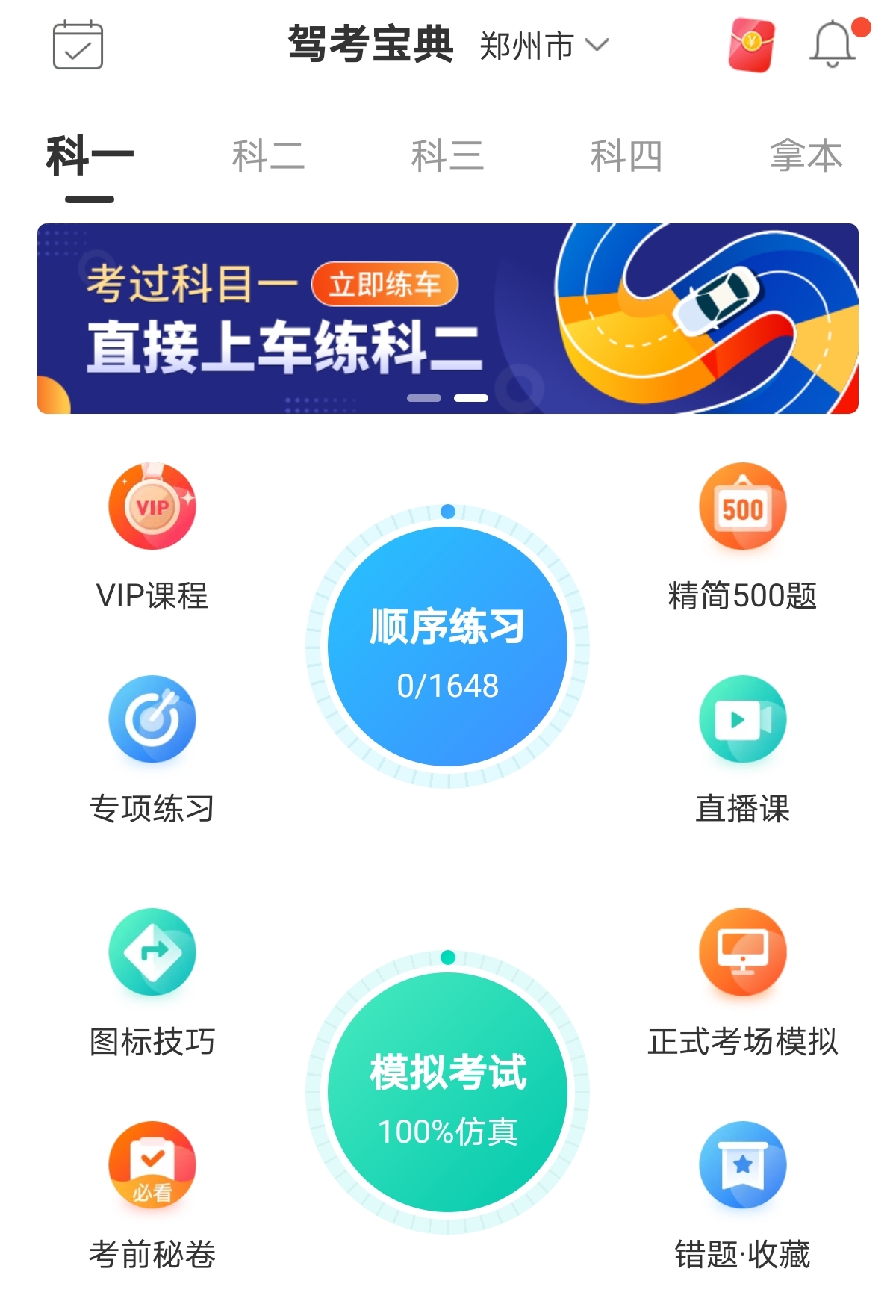Screen dimensions: 896x1316
Task: Select the 科一 tab
Action: point(90,156)
